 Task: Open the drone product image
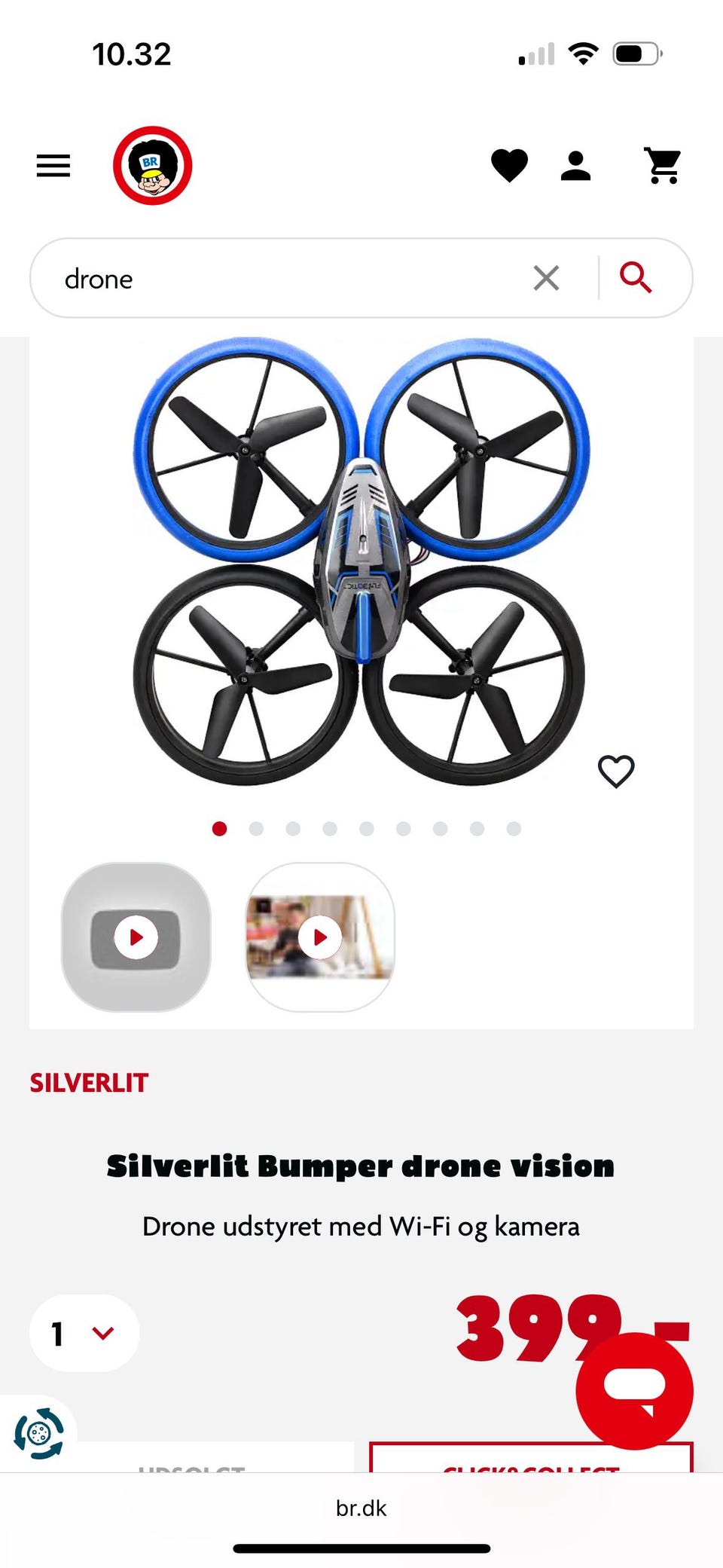pyautogui.click(x=360, y=561)
